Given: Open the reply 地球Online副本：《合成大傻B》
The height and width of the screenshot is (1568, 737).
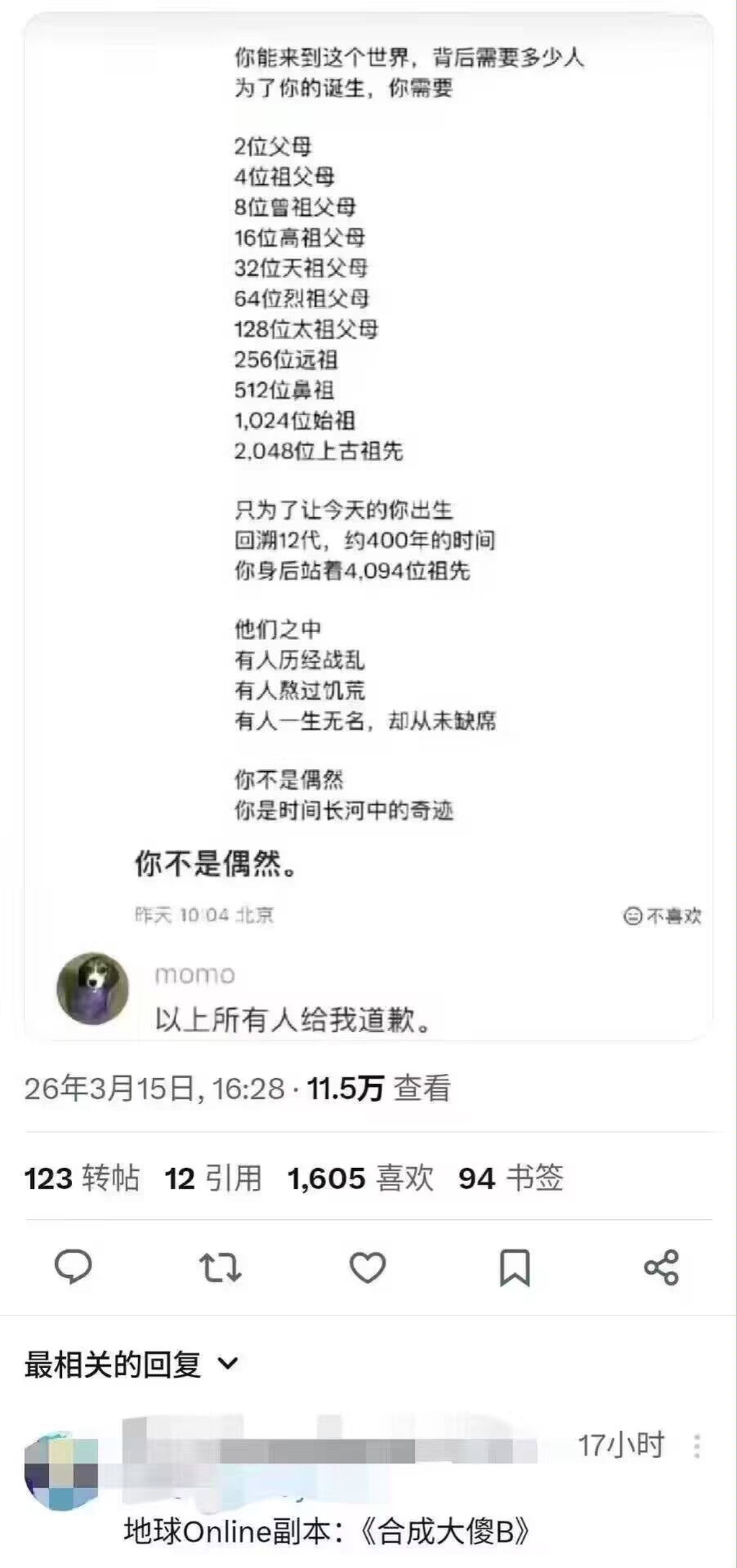Looking at the screenshot, I should coord(327,1533).
